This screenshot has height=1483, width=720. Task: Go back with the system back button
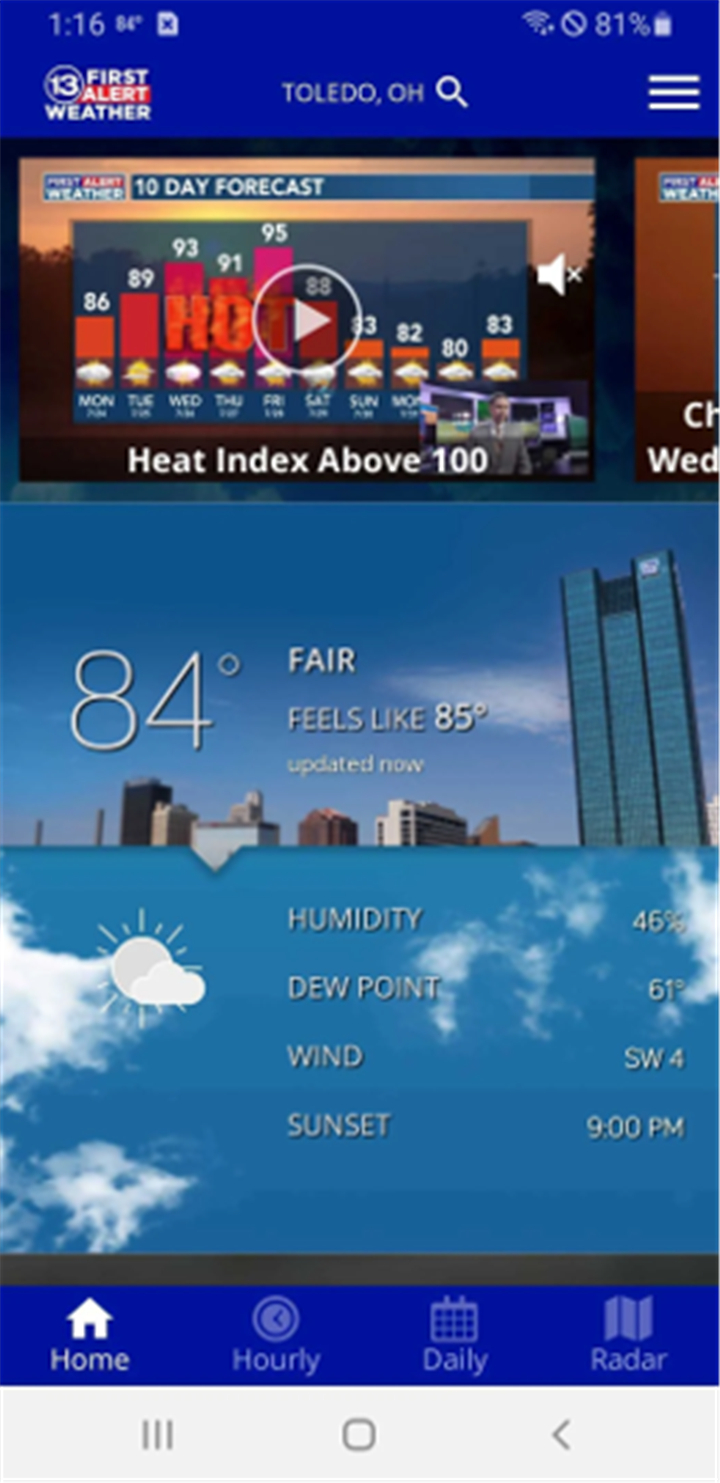[x=562, y=1434]
